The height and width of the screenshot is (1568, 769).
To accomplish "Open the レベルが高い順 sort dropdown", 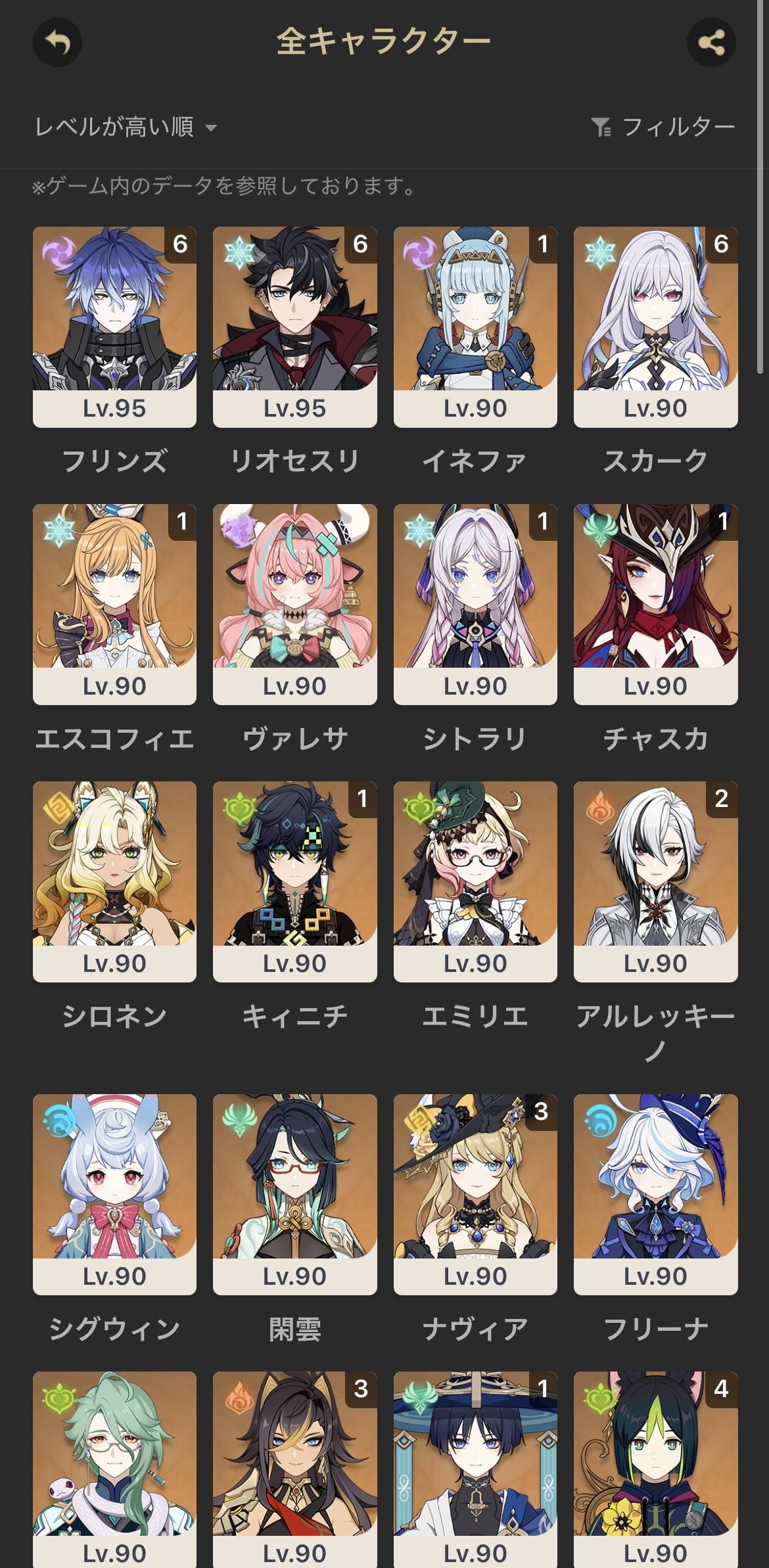I will click(x=125, y=127).
